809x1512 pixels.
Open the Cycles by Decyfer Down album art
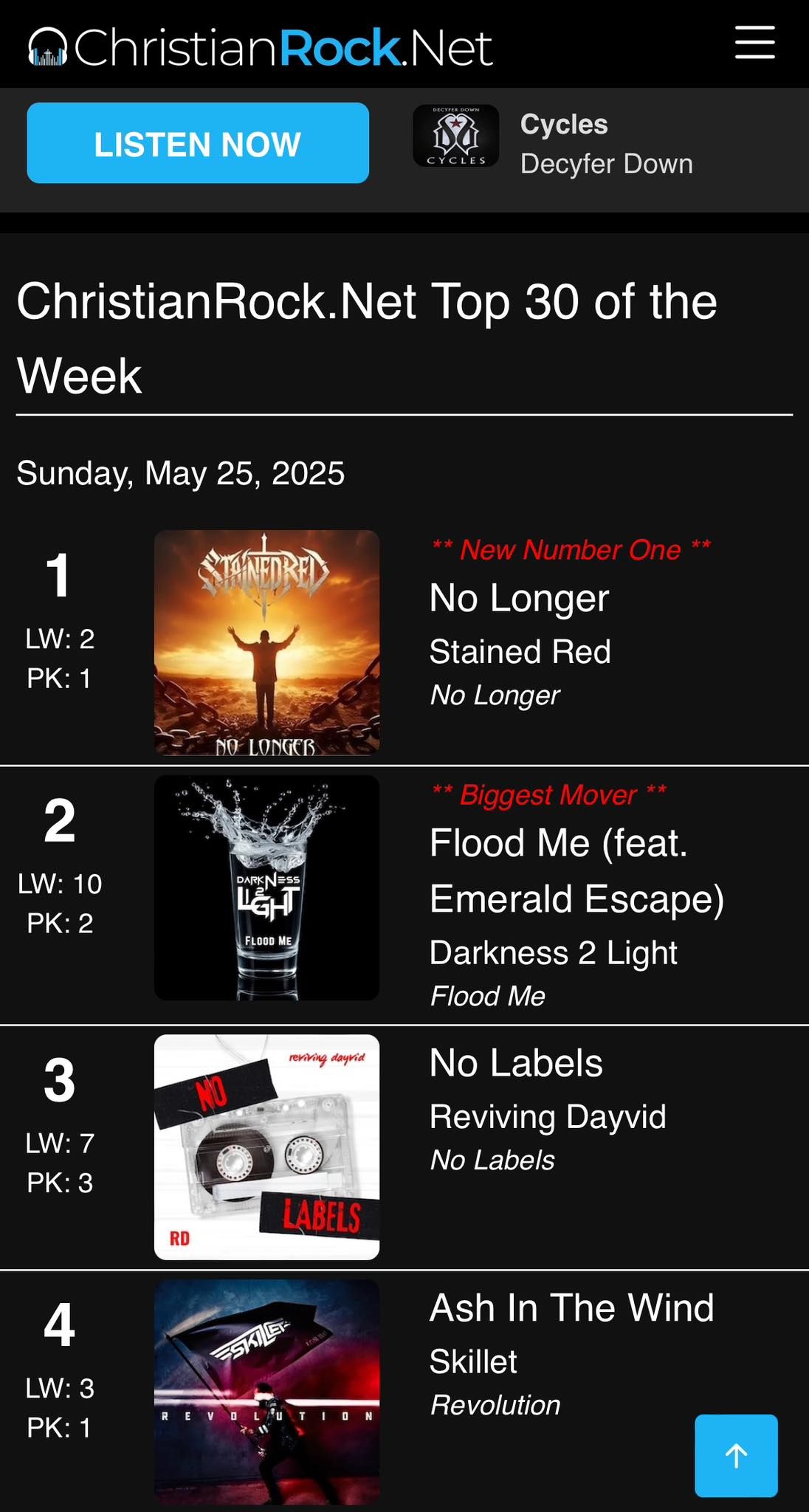point(455,136)
